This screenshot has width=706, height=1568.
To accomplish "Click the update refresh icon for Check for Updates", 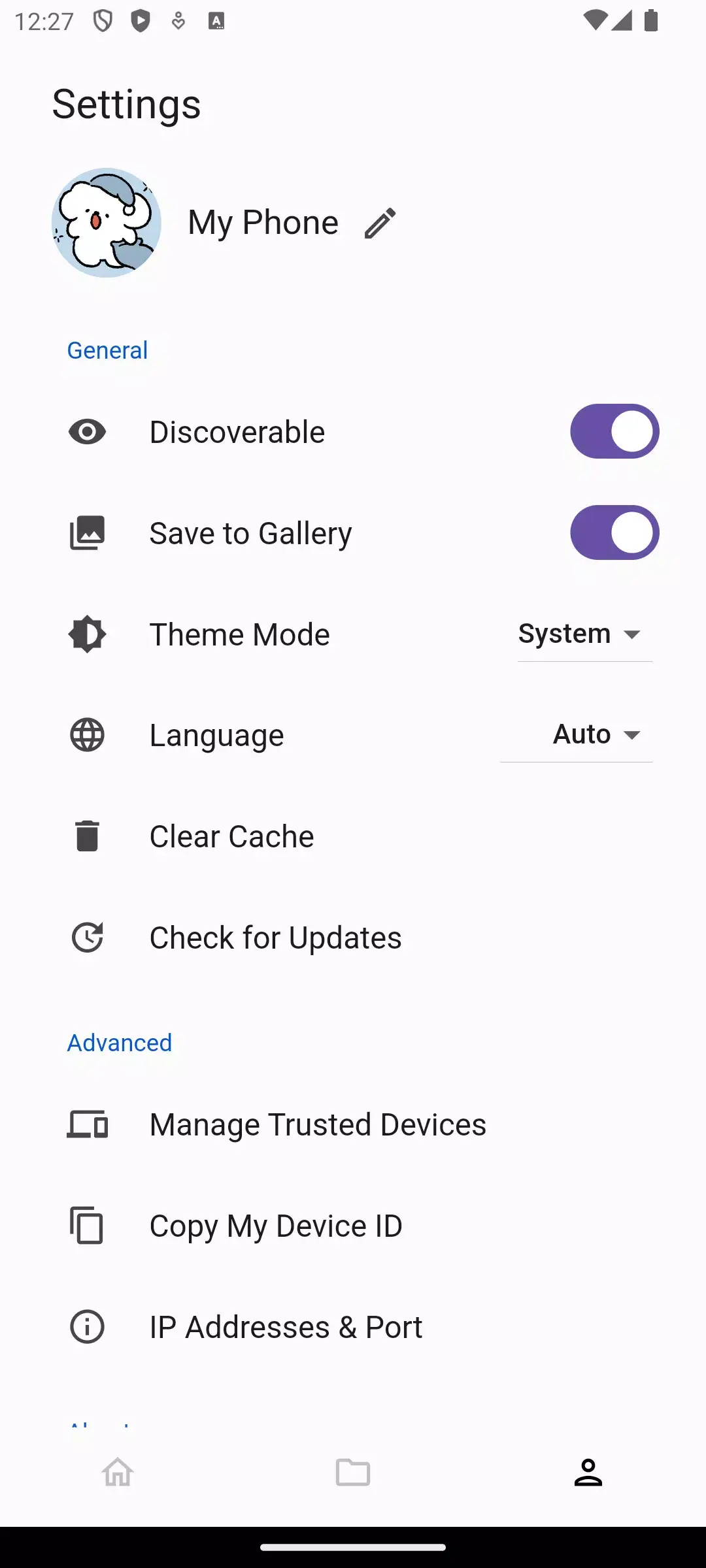I will pos(88,937).
